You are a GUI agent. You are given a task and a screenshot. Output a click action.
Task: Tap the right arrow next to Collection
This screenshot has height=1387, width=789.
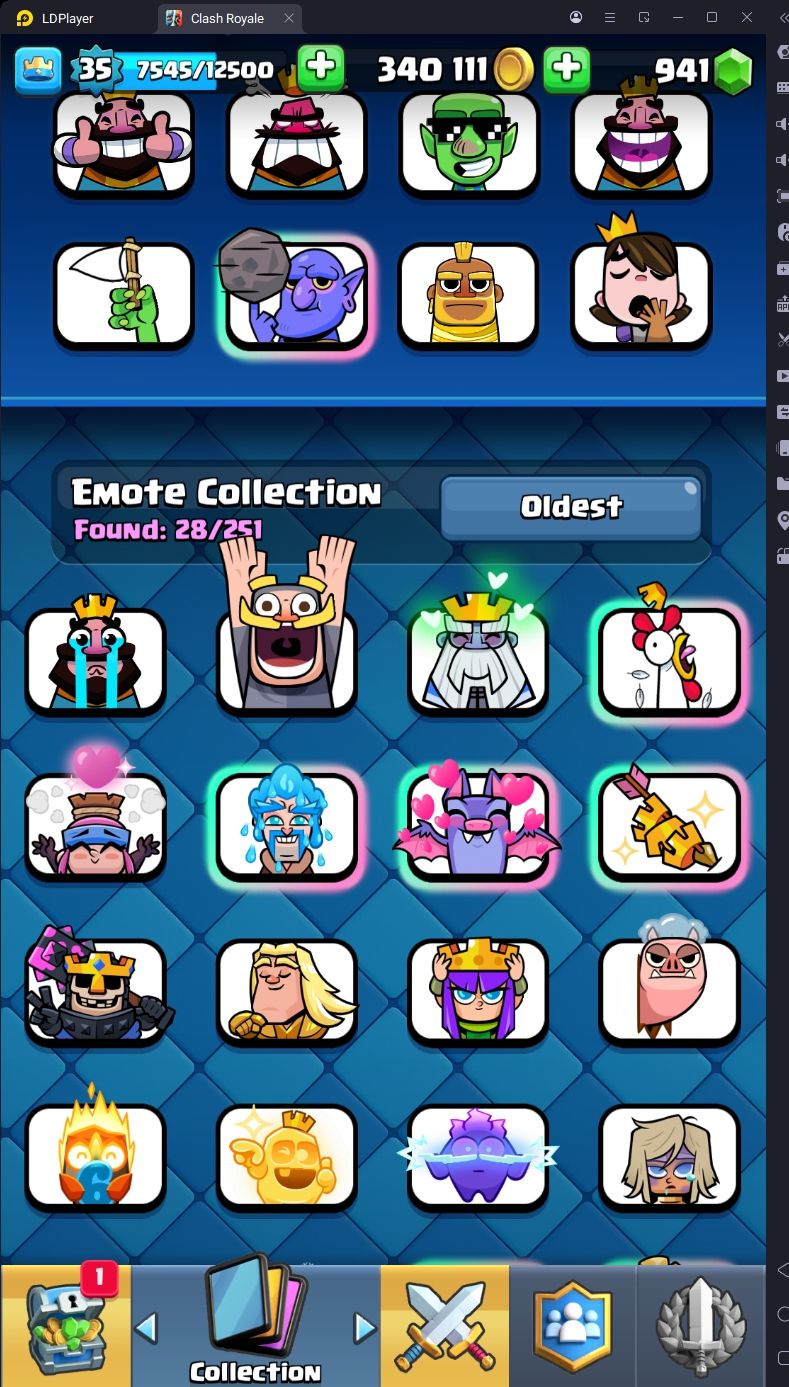365,1328
